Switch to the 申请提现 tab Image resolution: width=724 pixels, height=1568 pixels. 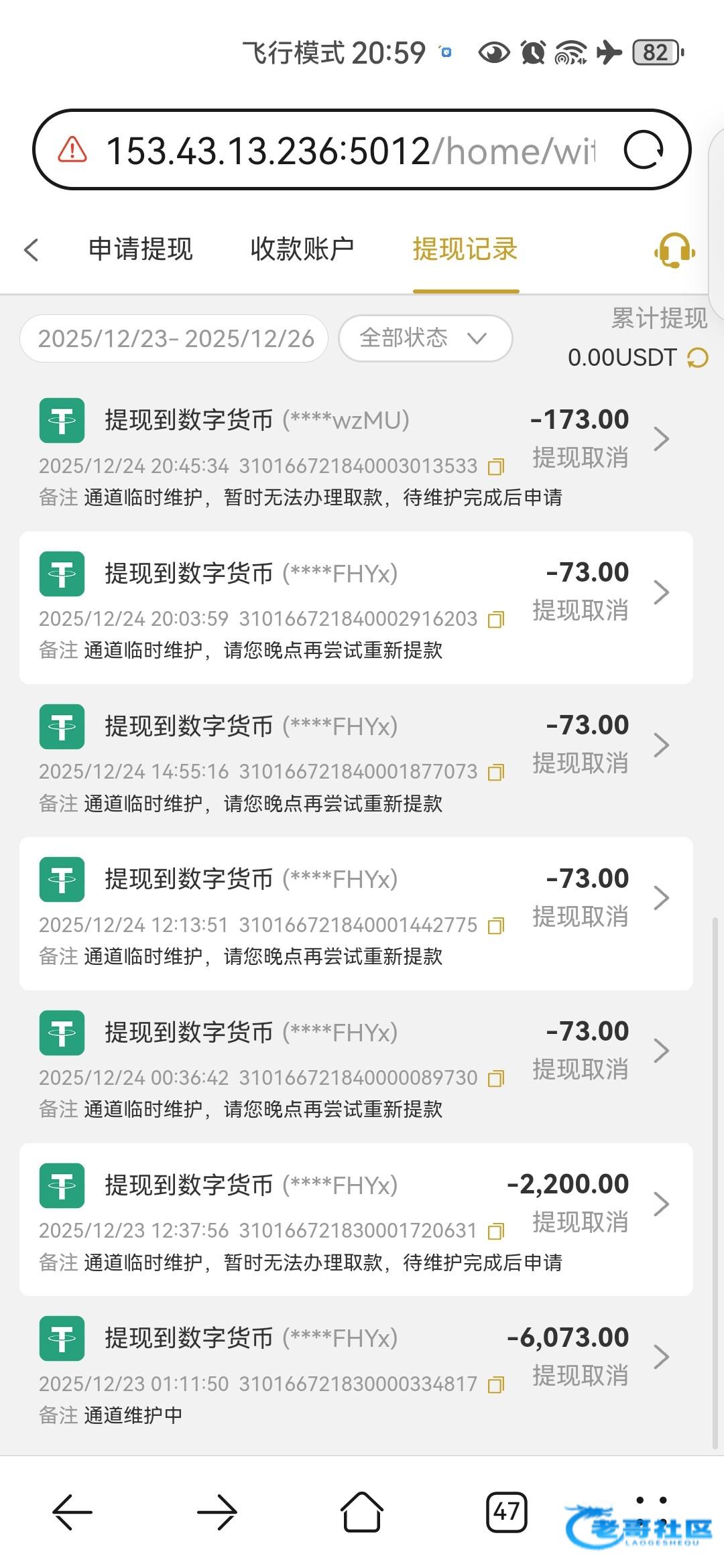pyautogui.click(x=141, y=249)
